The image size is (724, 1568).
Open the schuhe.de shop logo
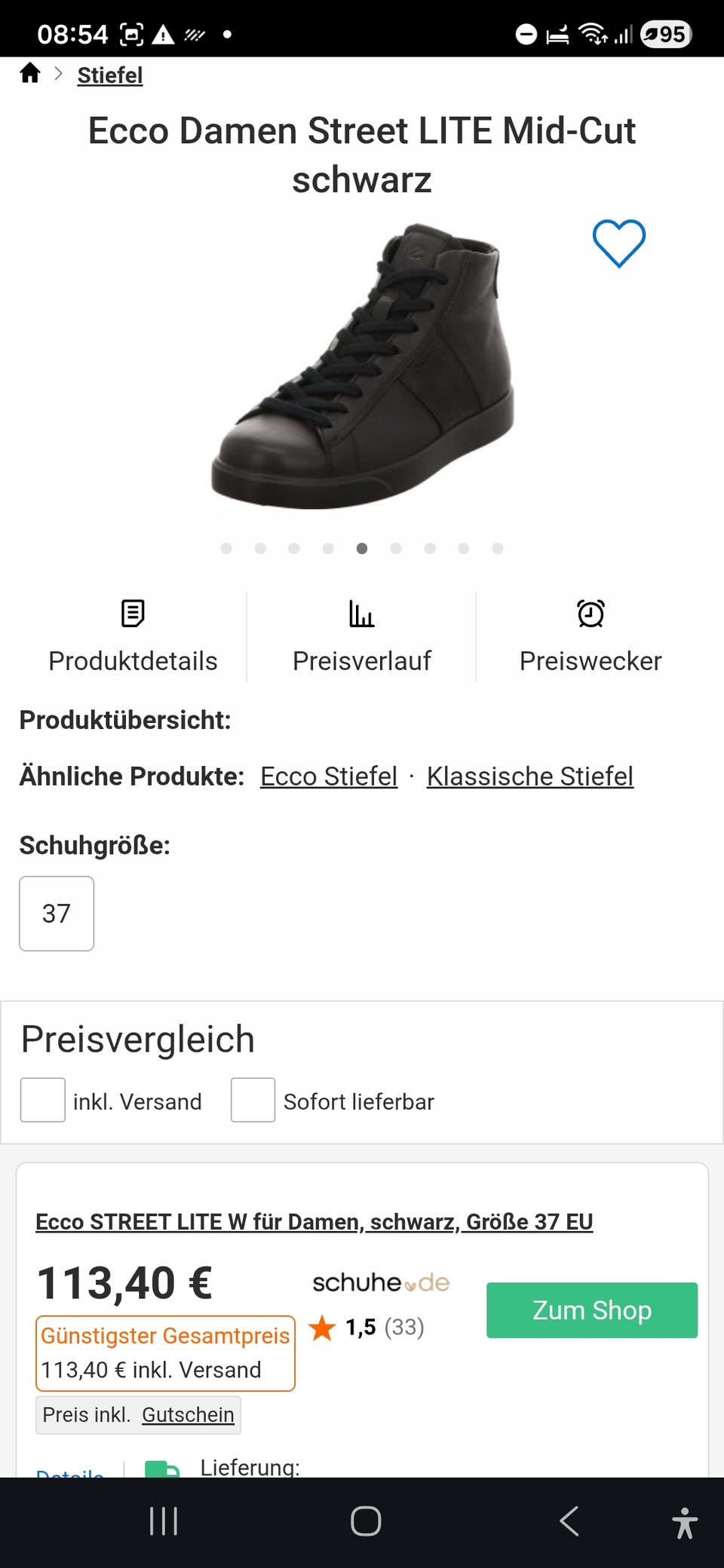click(x=380, y=1282)
